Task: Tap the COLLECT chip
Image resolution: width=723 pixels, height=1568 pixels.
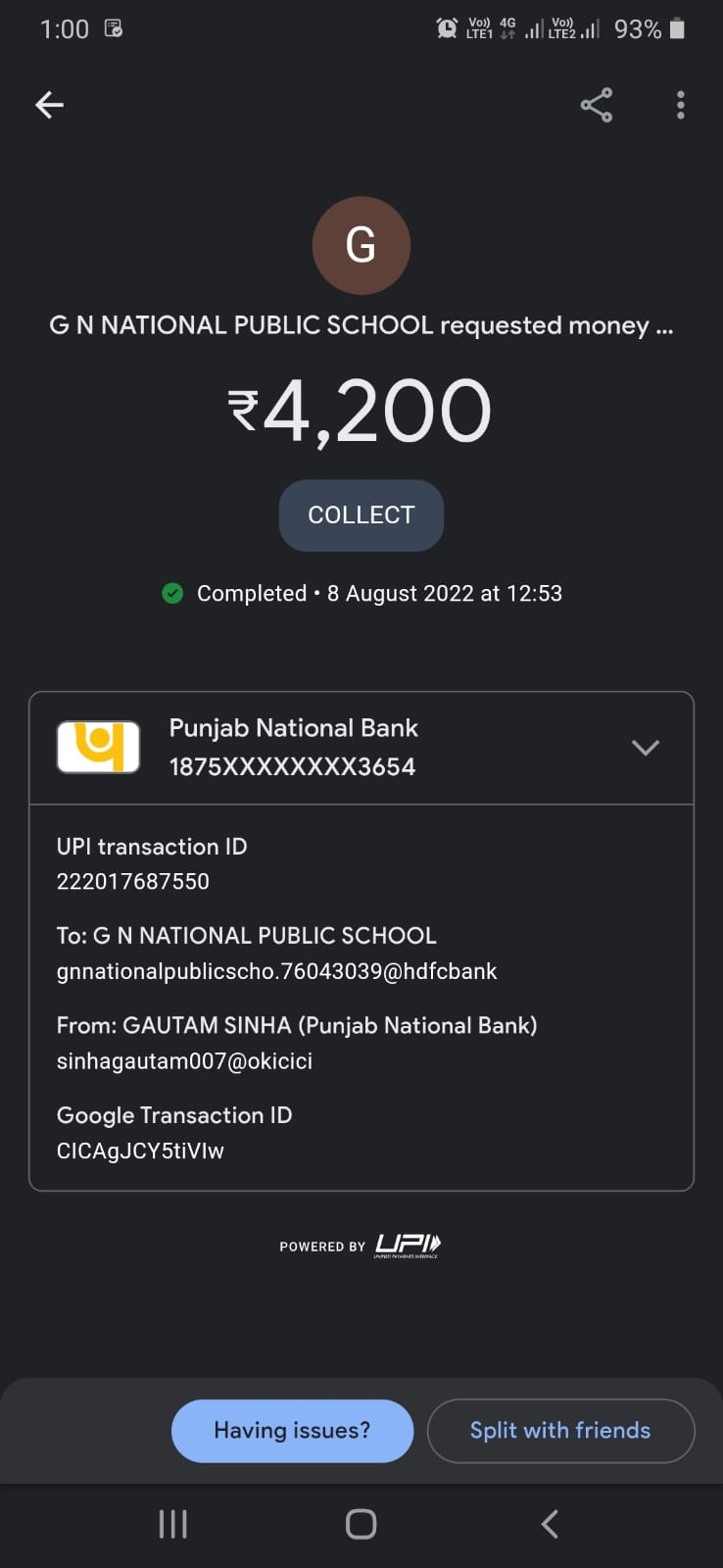Action: pyautogui.click(x=361, y=515)
